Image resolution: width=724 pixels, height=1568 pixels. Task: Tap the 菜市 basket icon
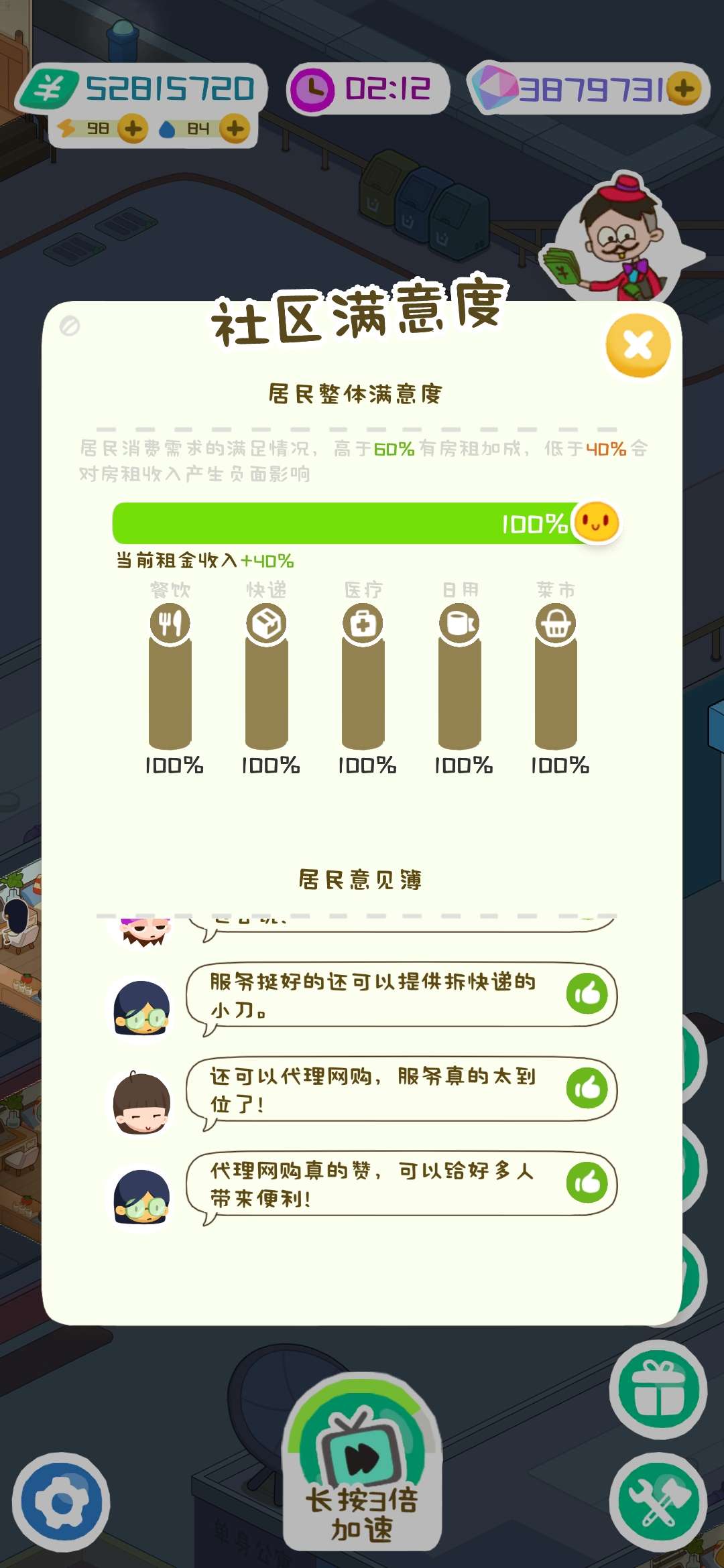(556, 623)
